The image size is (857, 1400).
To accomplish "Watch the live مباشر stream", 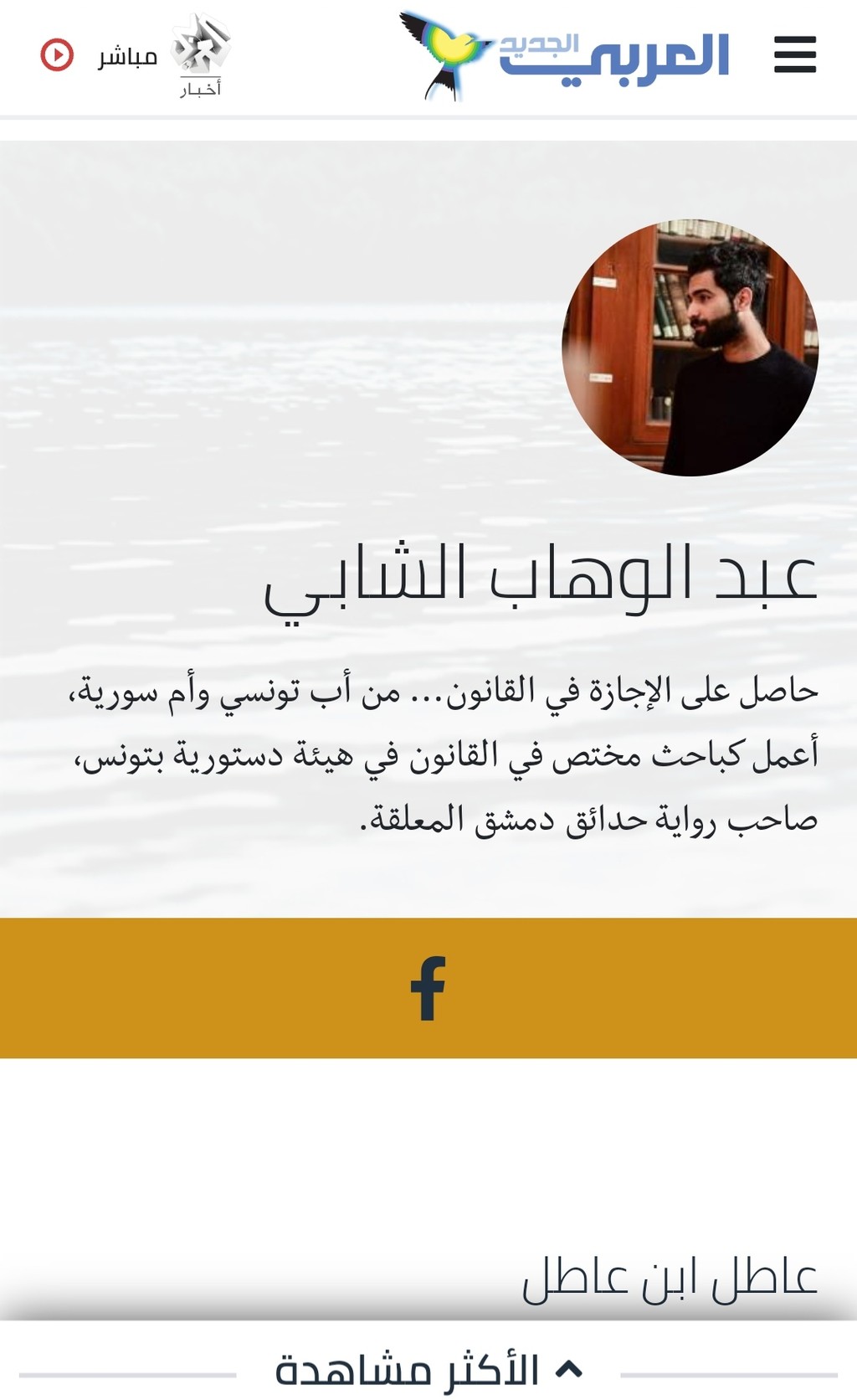I will point(99,56).
